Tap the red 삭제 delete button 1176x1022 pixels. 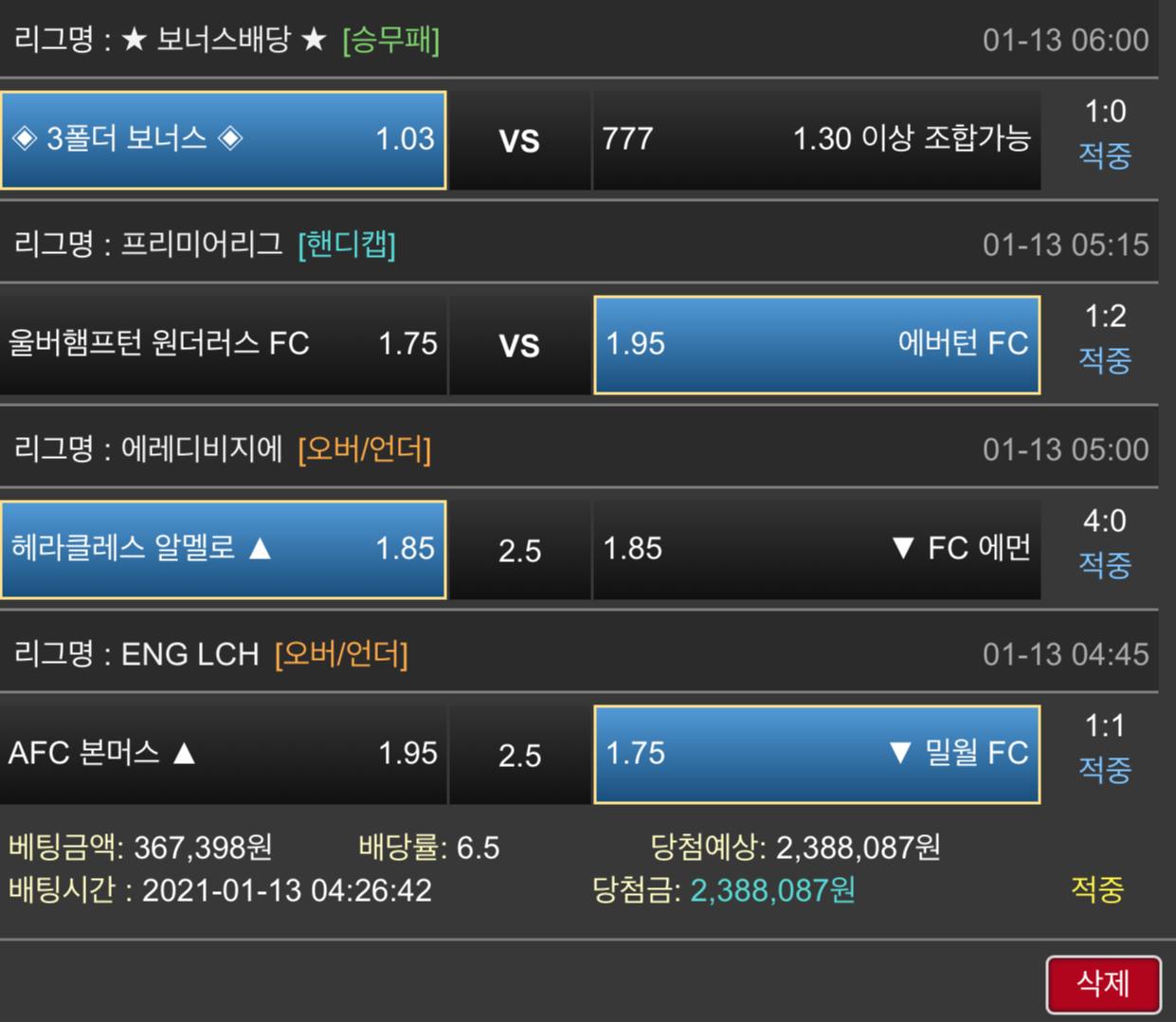click(1103, 984)
